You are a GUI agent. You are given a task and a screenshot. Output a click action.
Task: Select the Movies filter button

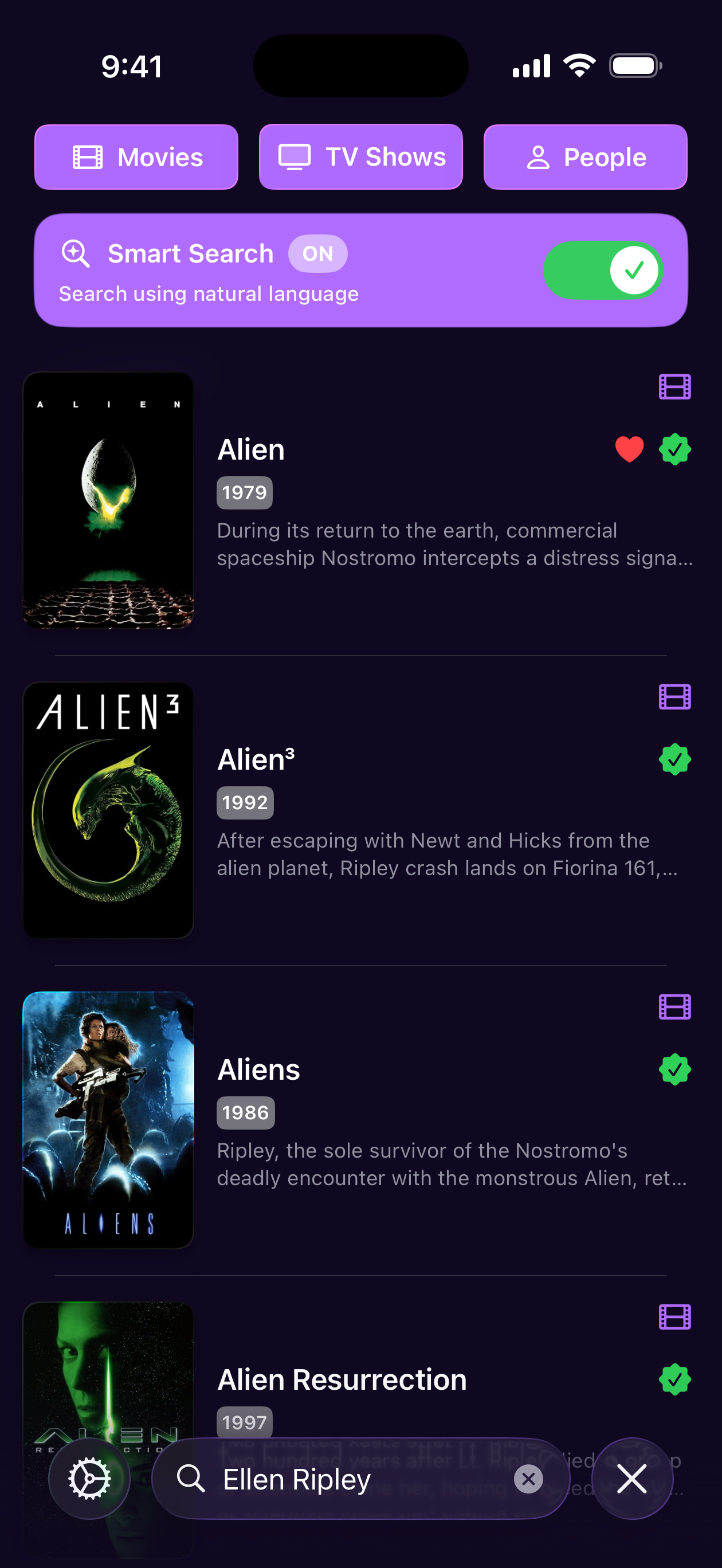[136, 156]
